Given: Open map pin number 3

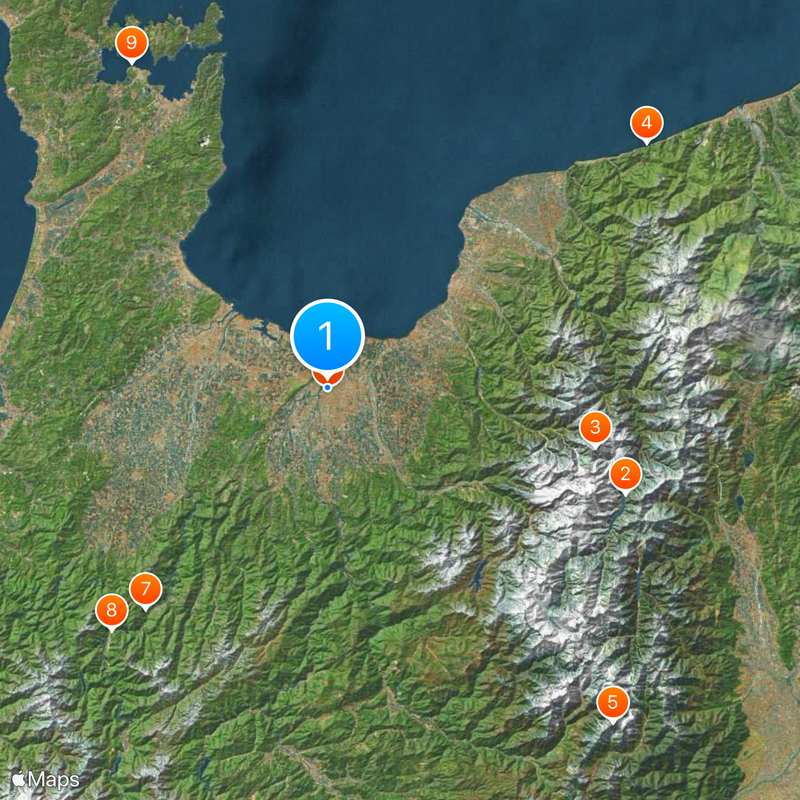Looking at the screenshot, I should tap(595, 428).
